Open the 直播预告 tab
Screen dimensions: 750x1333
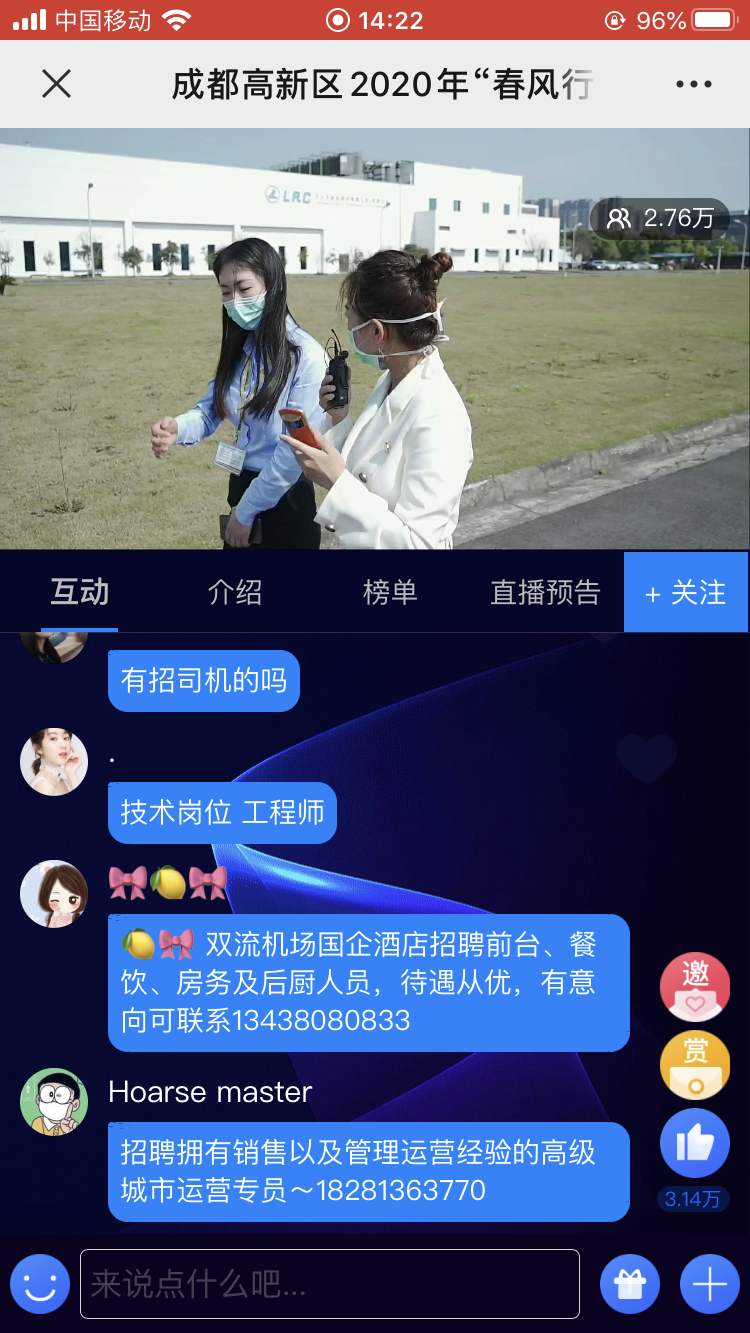pyautogui.click(x=545, y=592)
